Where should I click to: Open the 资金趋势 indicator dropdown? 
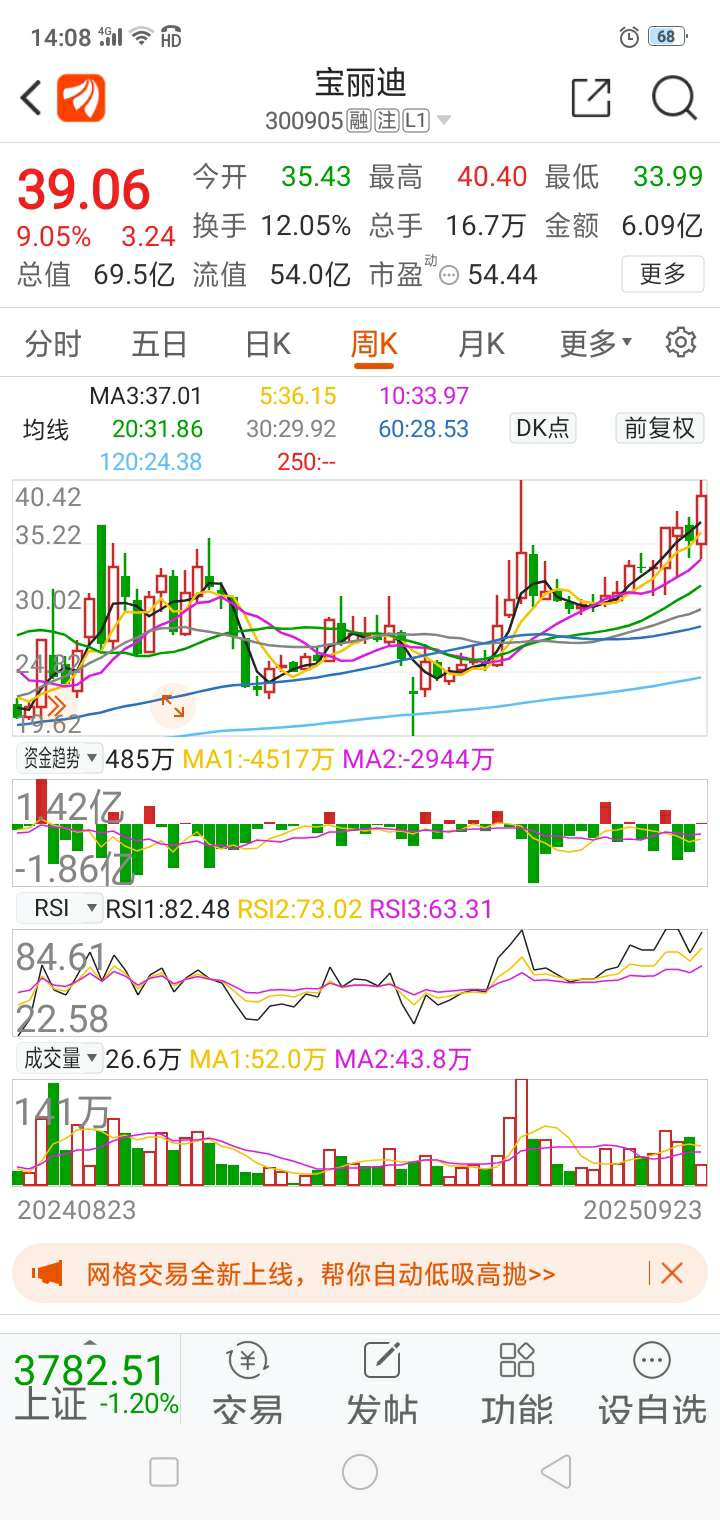59,758
